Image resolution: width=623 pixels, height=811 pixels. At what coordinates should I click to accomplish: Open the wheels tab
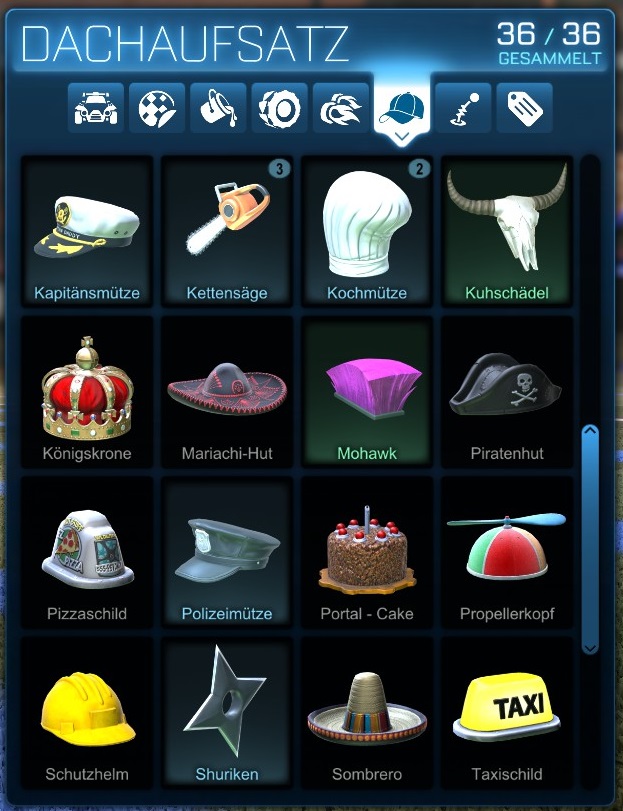pos(280,108)
